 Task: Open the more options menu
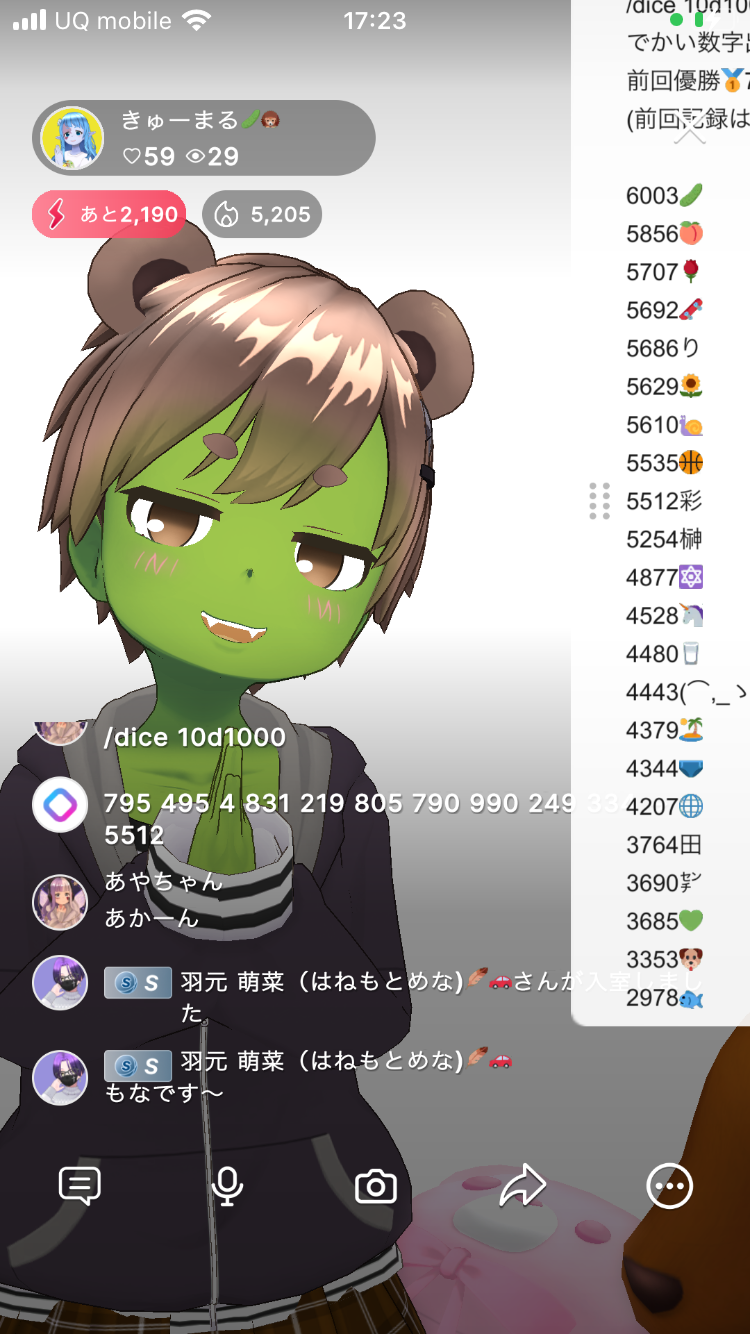pyautogui.click(x=669, y=1186)
